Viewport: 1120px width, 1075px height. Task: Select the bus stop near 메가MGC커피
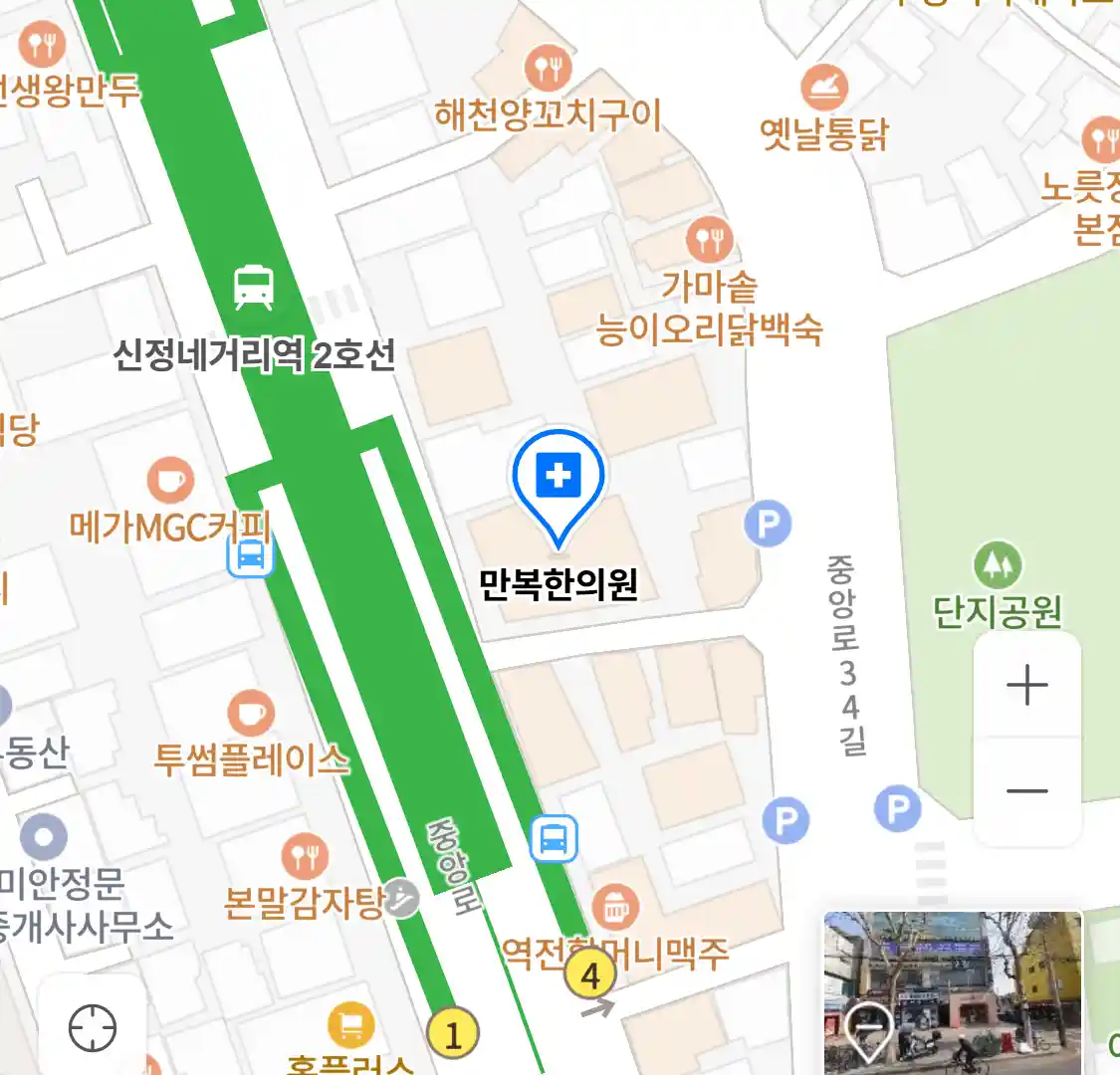pyautogui.click(x=250, y=555)
